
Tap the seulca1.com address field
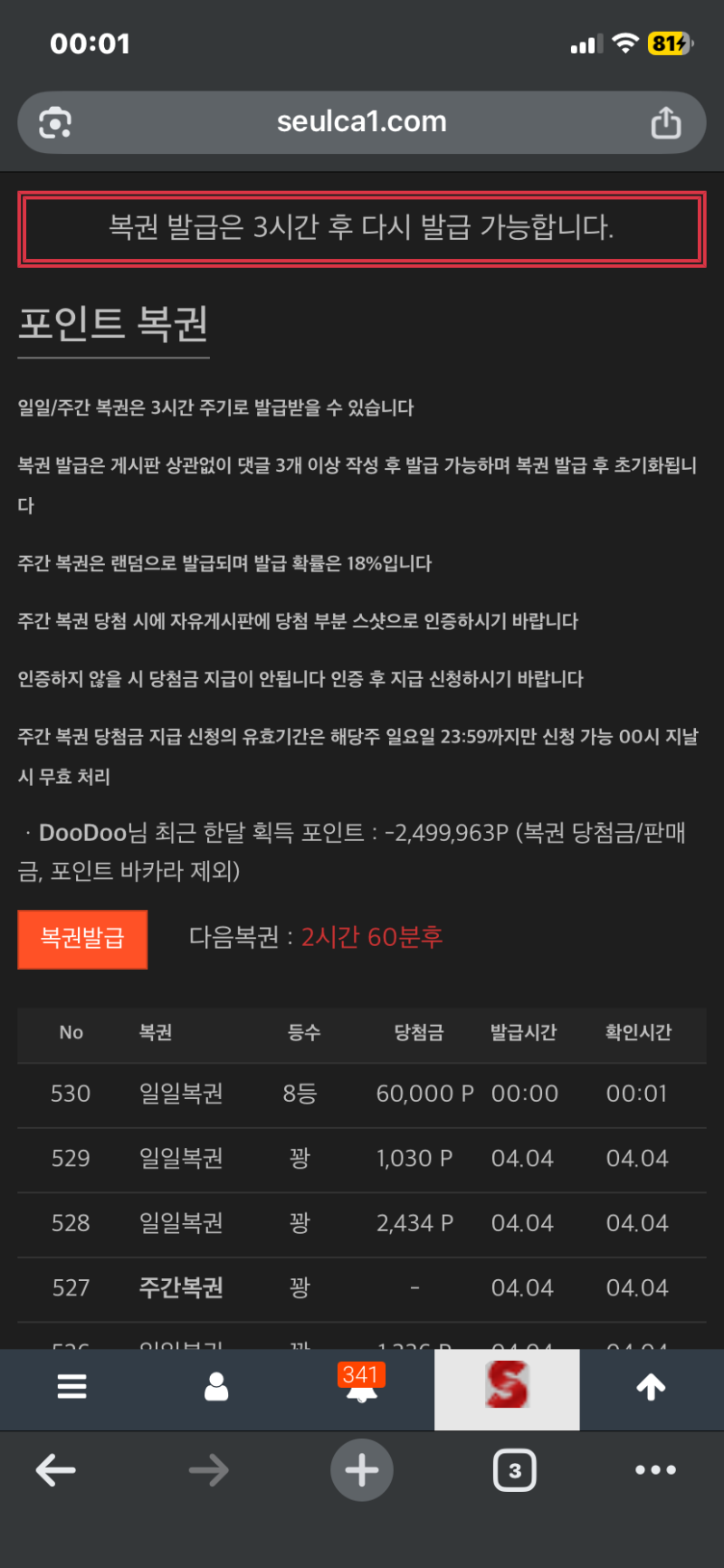click(x=362, y=122)
